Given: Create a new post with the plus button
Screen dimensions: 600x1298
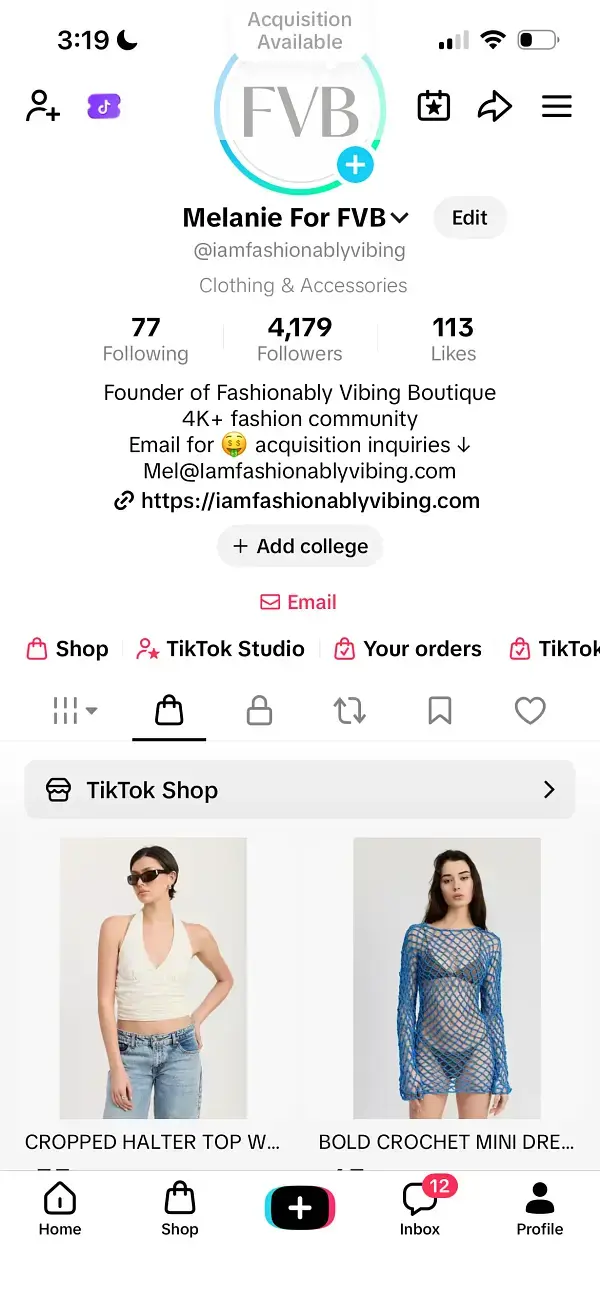Looking at the screenshot, I should click(x=300, y=1208).
